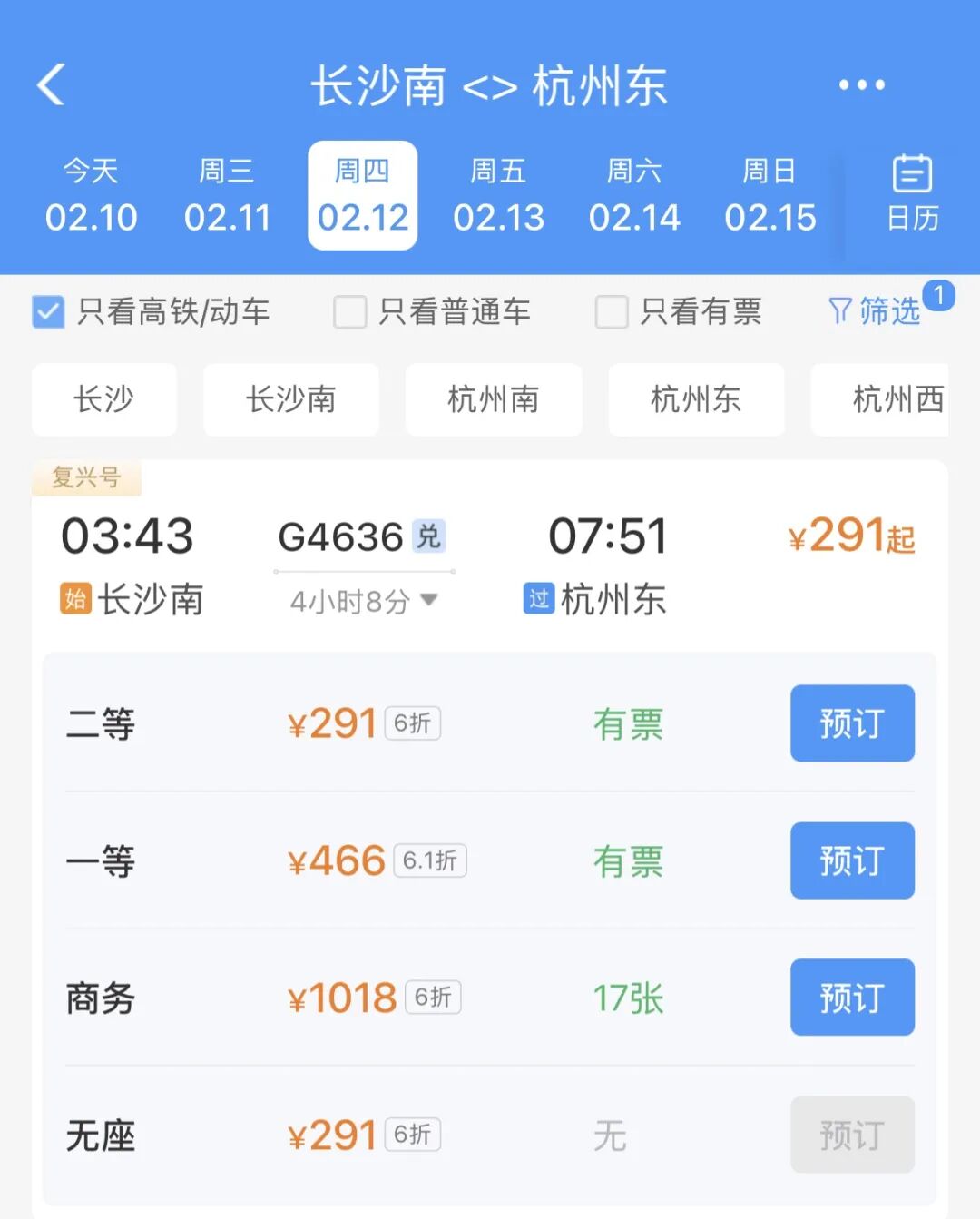The height and width of the screenshot is (1219, 980).
Task: Uncheck 只看高铁/动车 filter
Action: click(48, 312)
